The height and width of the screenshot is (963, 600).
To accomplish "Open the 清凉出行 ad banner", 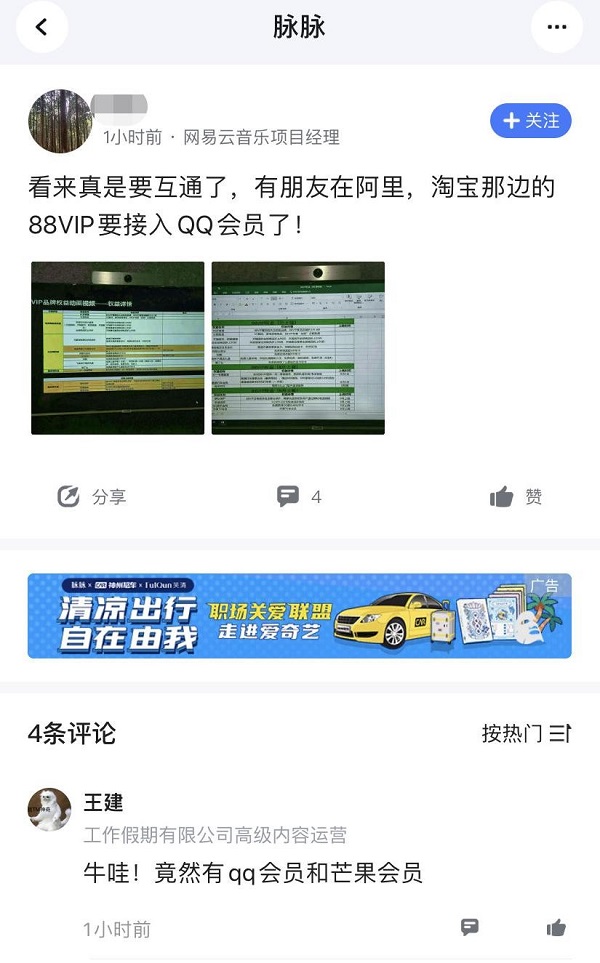I will [299, 616].
